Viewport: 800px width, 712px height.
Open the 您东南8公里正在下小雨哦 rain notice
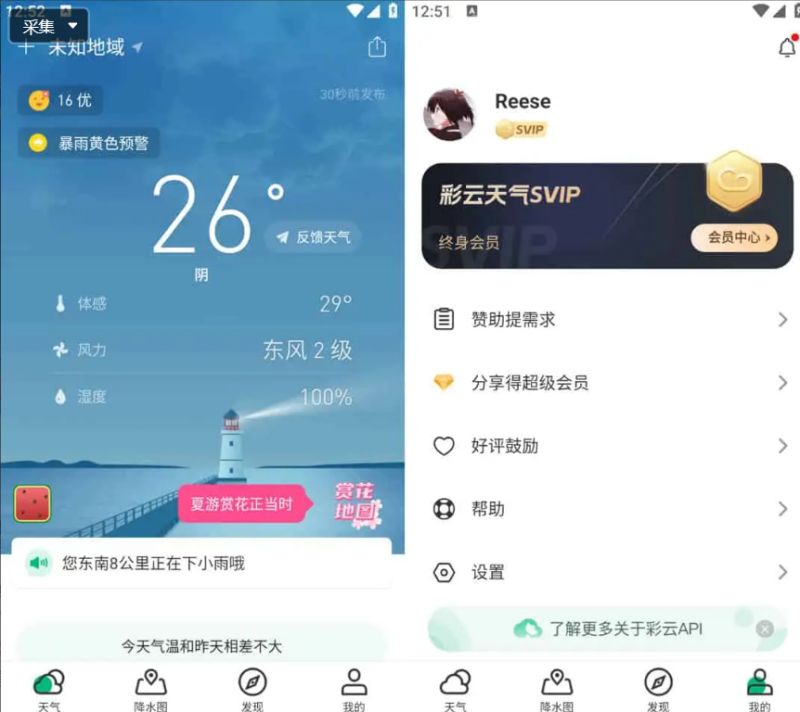[202, 564]
